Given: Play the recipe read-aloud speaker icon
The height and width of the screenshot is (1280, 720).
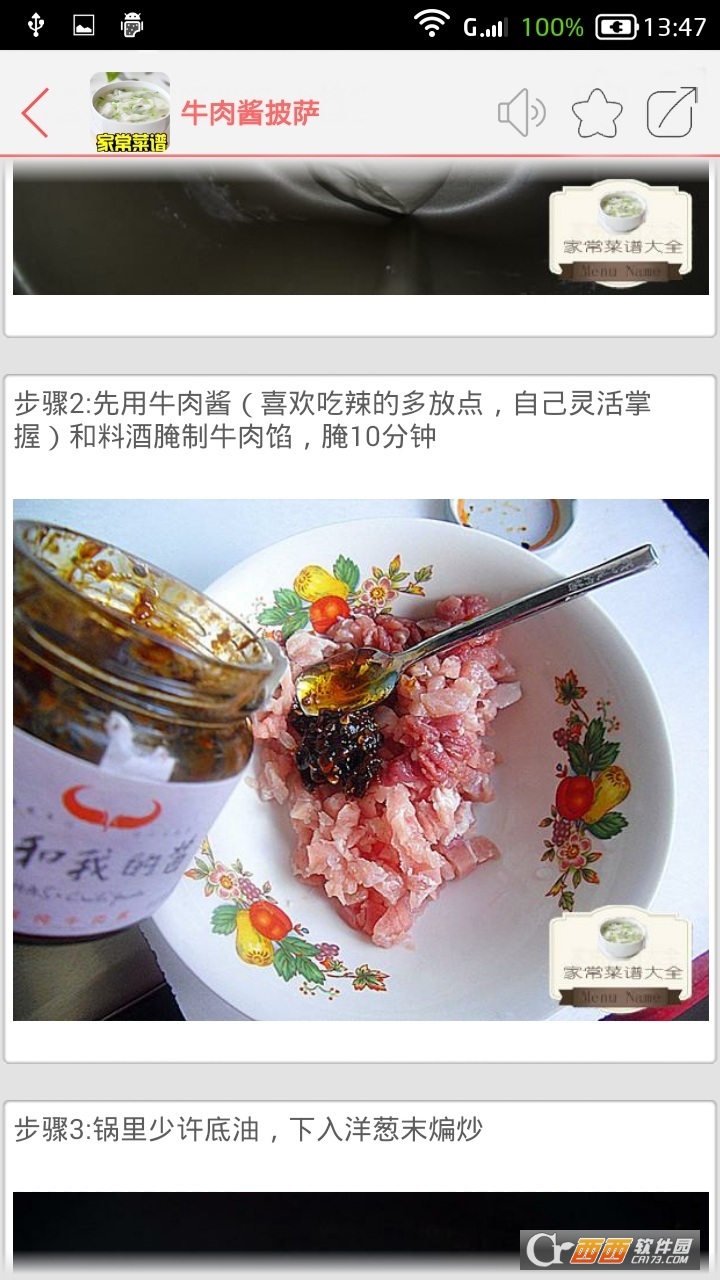Looking at the screenshot, I should [521, 112].
